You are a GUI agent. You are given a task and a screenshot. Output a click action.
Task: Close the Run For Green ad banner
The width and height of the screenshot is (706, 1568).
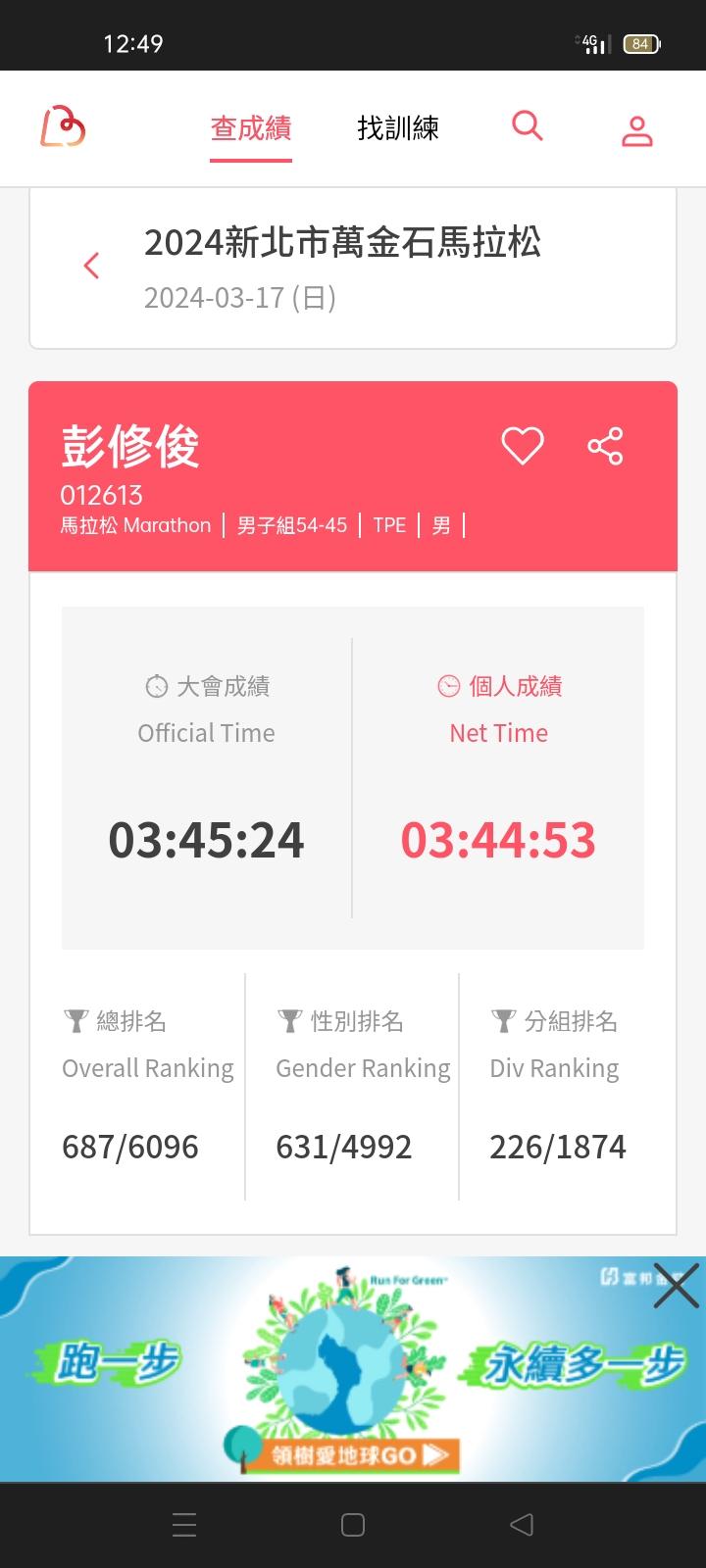[676, 1287]
